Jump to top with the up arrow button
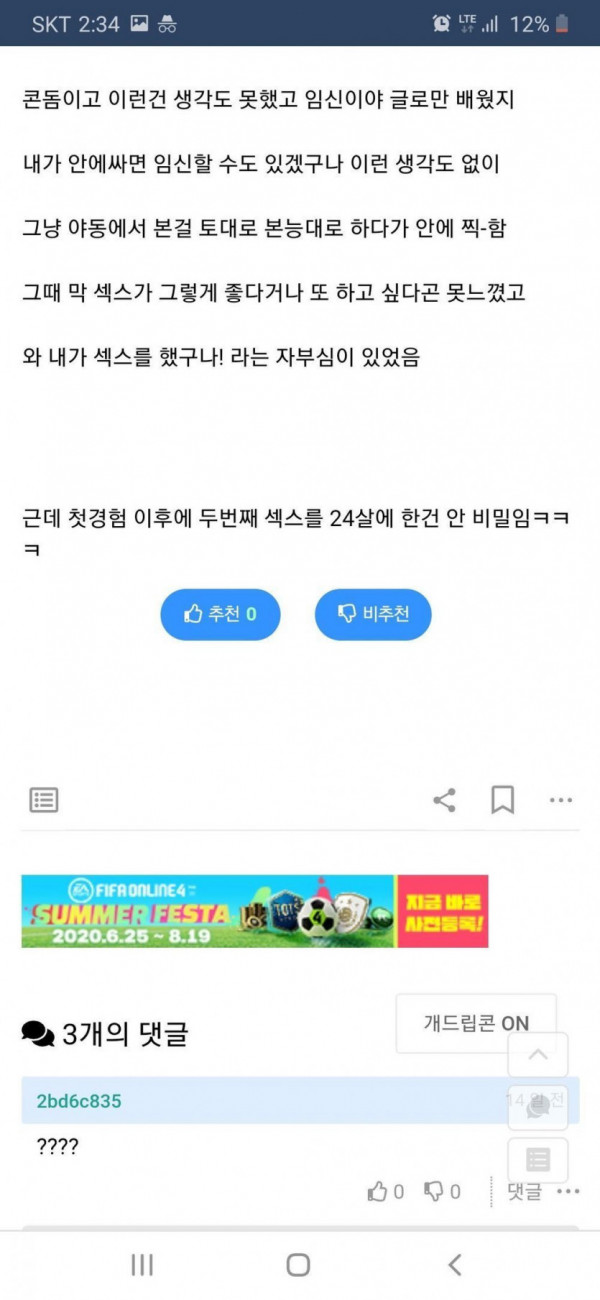600x1300 pixels. coord(538,1054)
